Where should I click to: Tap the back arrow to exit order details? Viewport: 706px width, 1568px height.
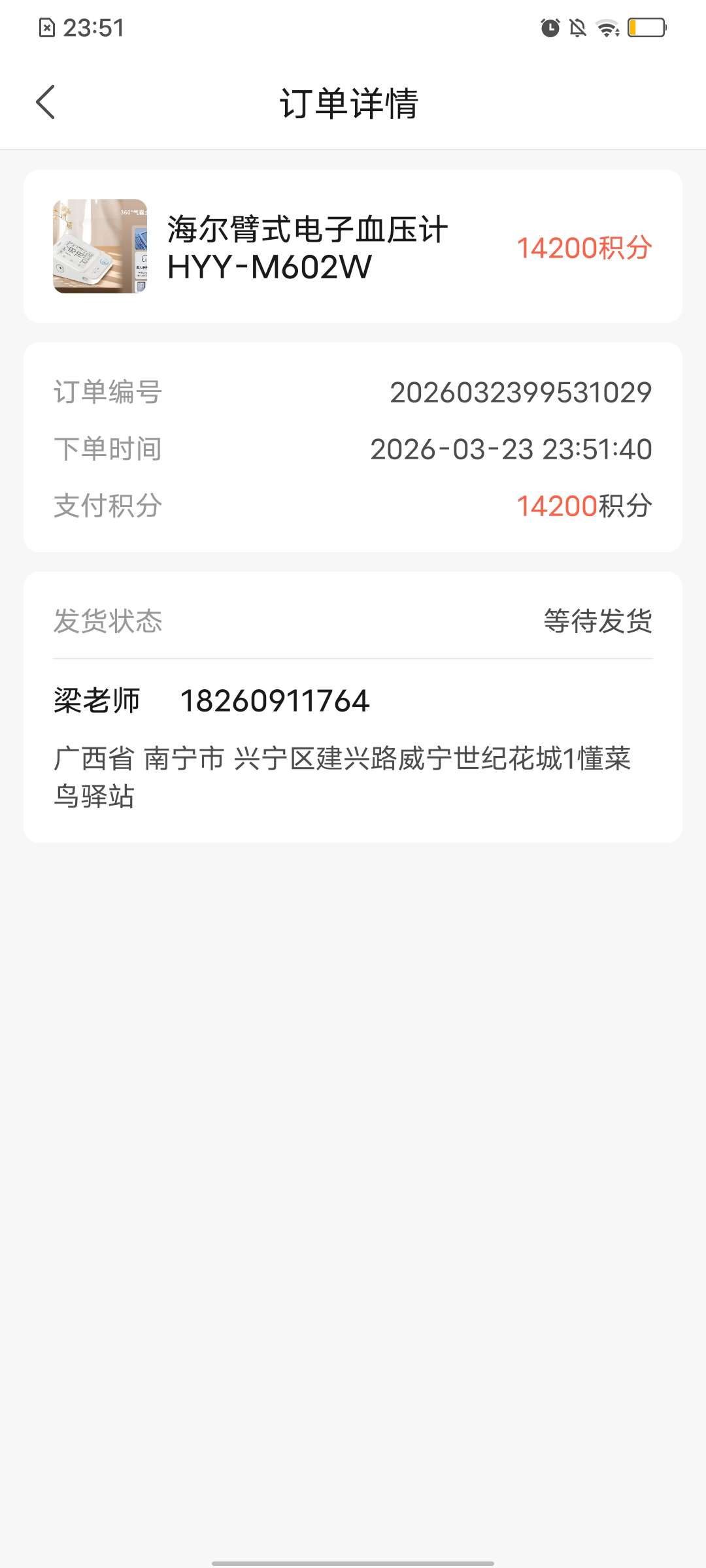point(46,103)
